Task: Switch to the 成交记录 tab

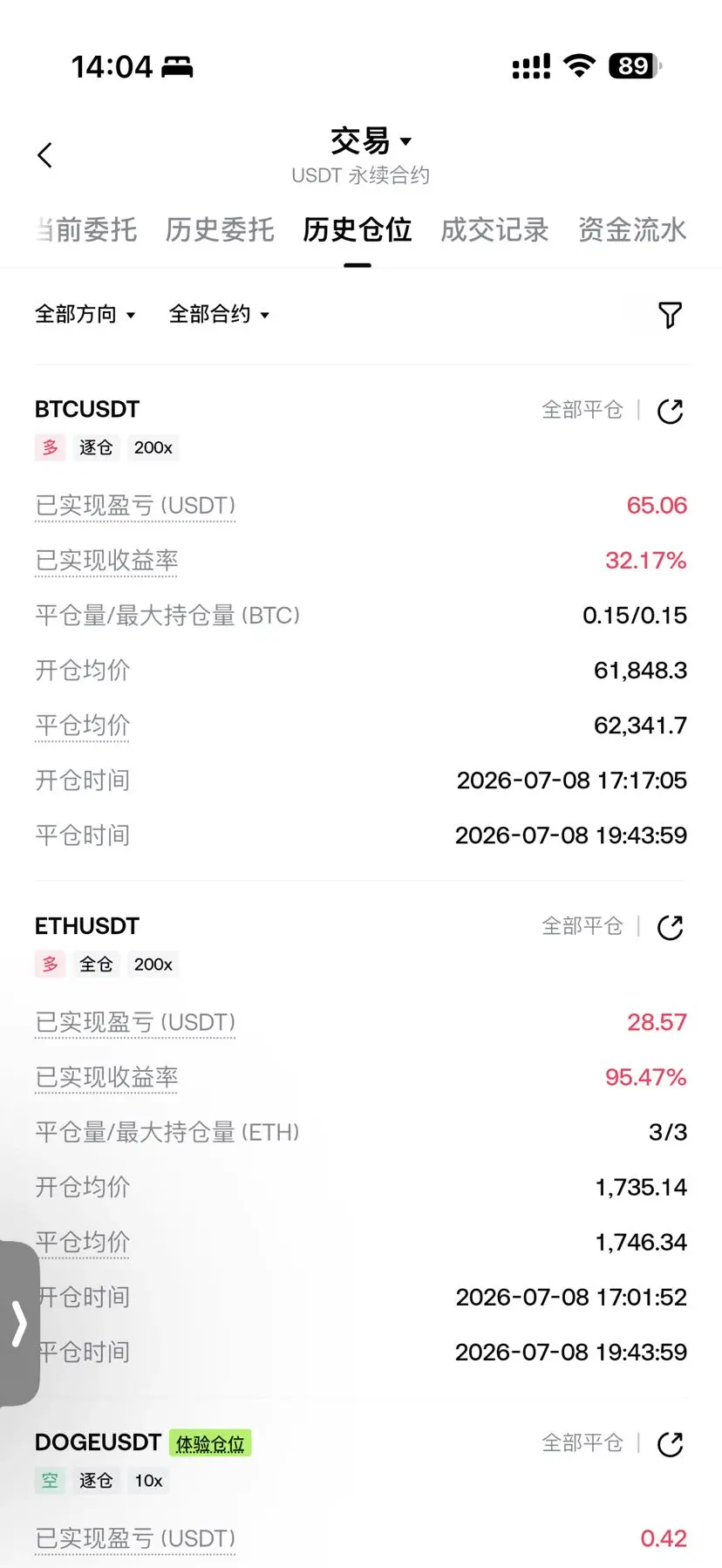Action: coord(494,229)
